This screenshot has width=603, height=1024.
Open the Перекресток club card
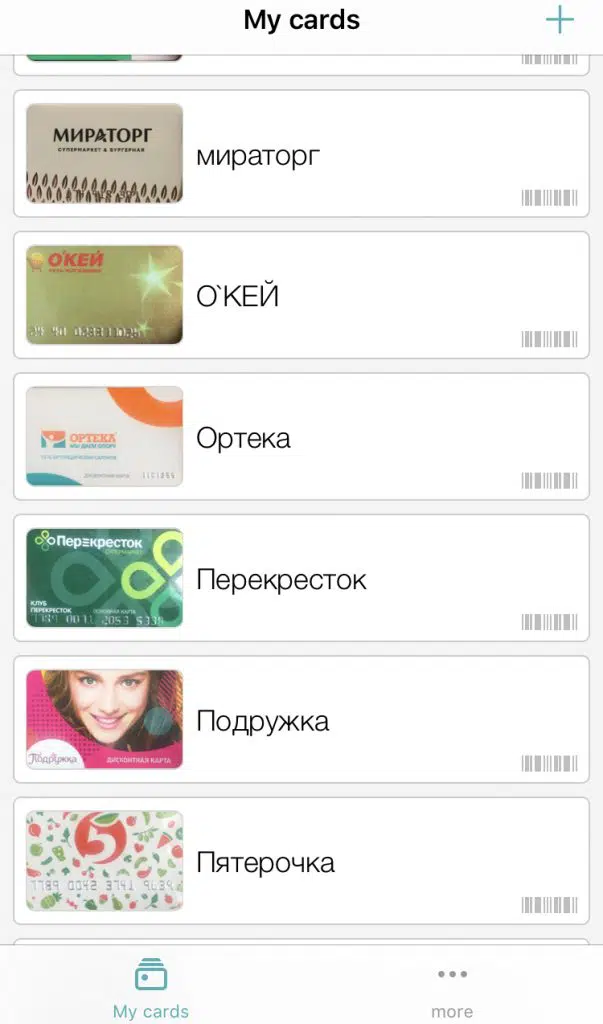(300, 578)
